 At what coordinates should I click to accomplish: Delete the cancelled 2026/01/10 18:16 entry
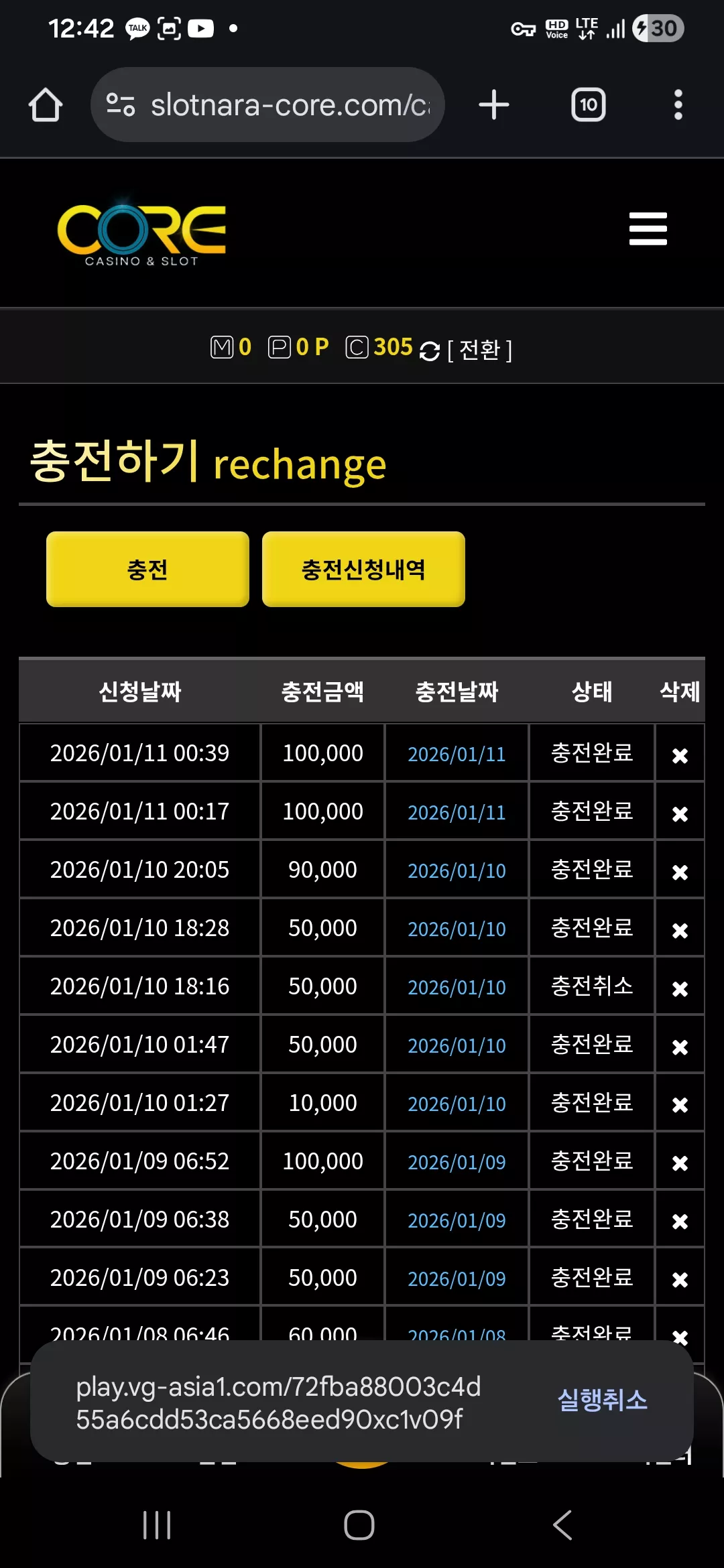click(680, 988)
